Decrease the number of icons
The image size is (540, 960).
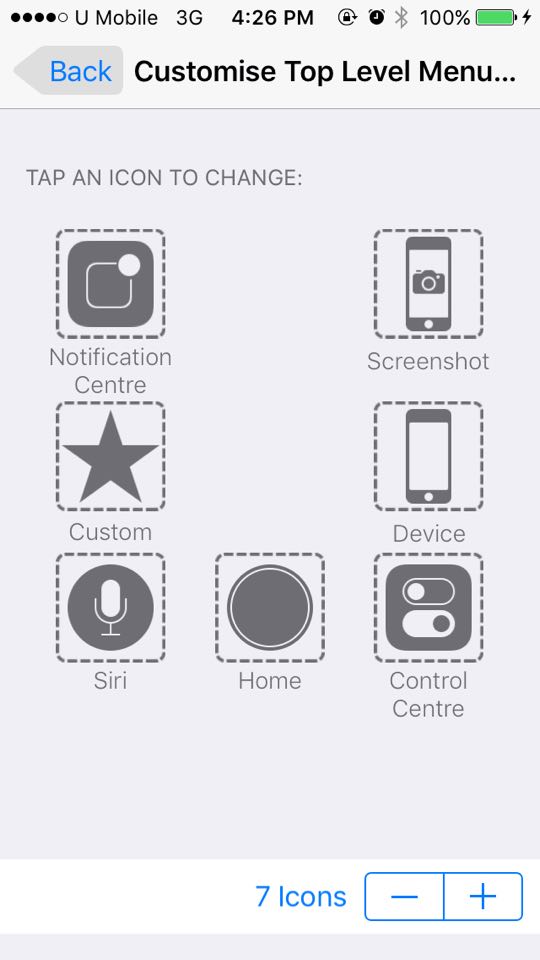(404, 897)
